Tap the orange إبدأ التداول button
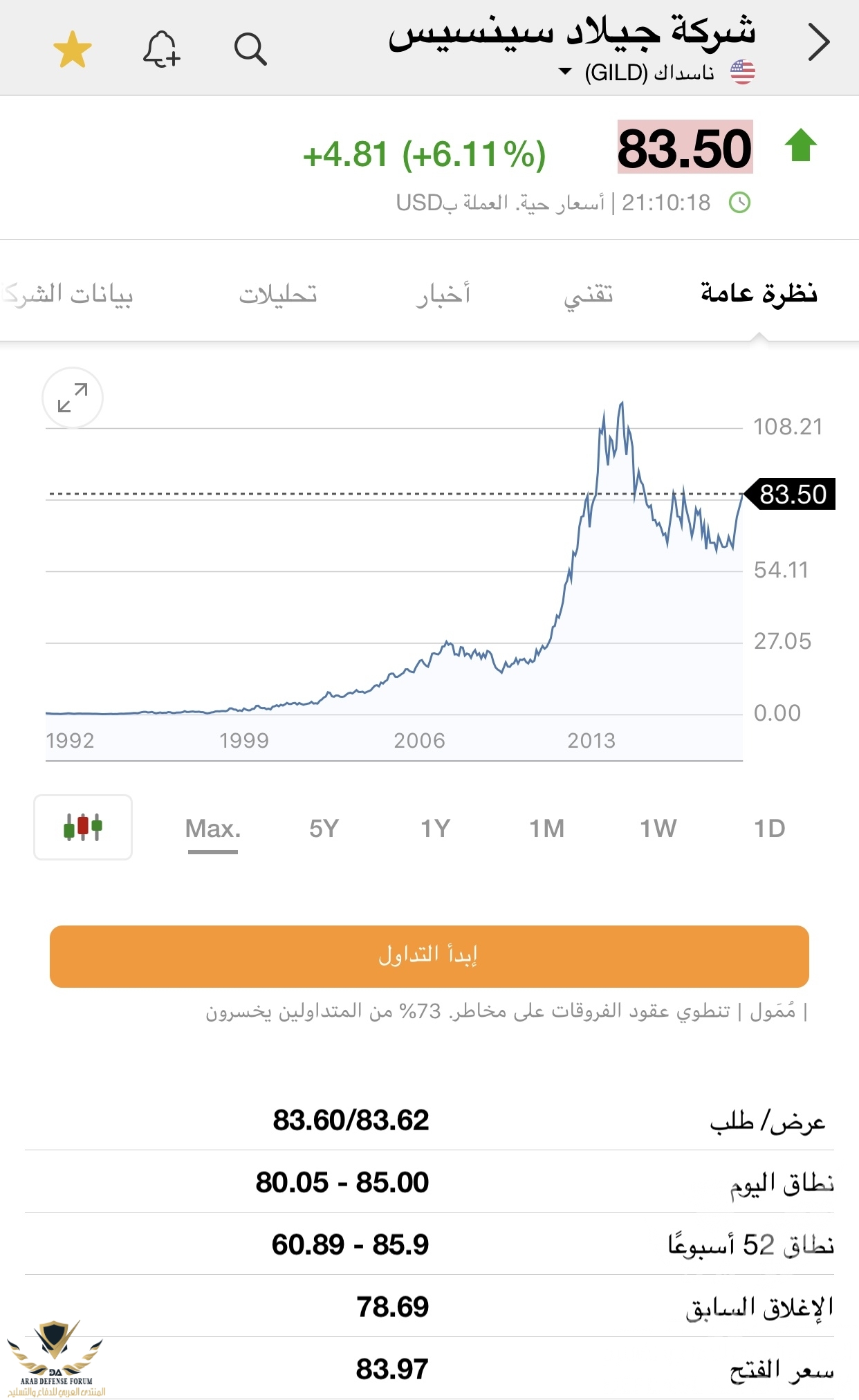Viewport: 859px width, 1400px height. (x=429, y=956)
